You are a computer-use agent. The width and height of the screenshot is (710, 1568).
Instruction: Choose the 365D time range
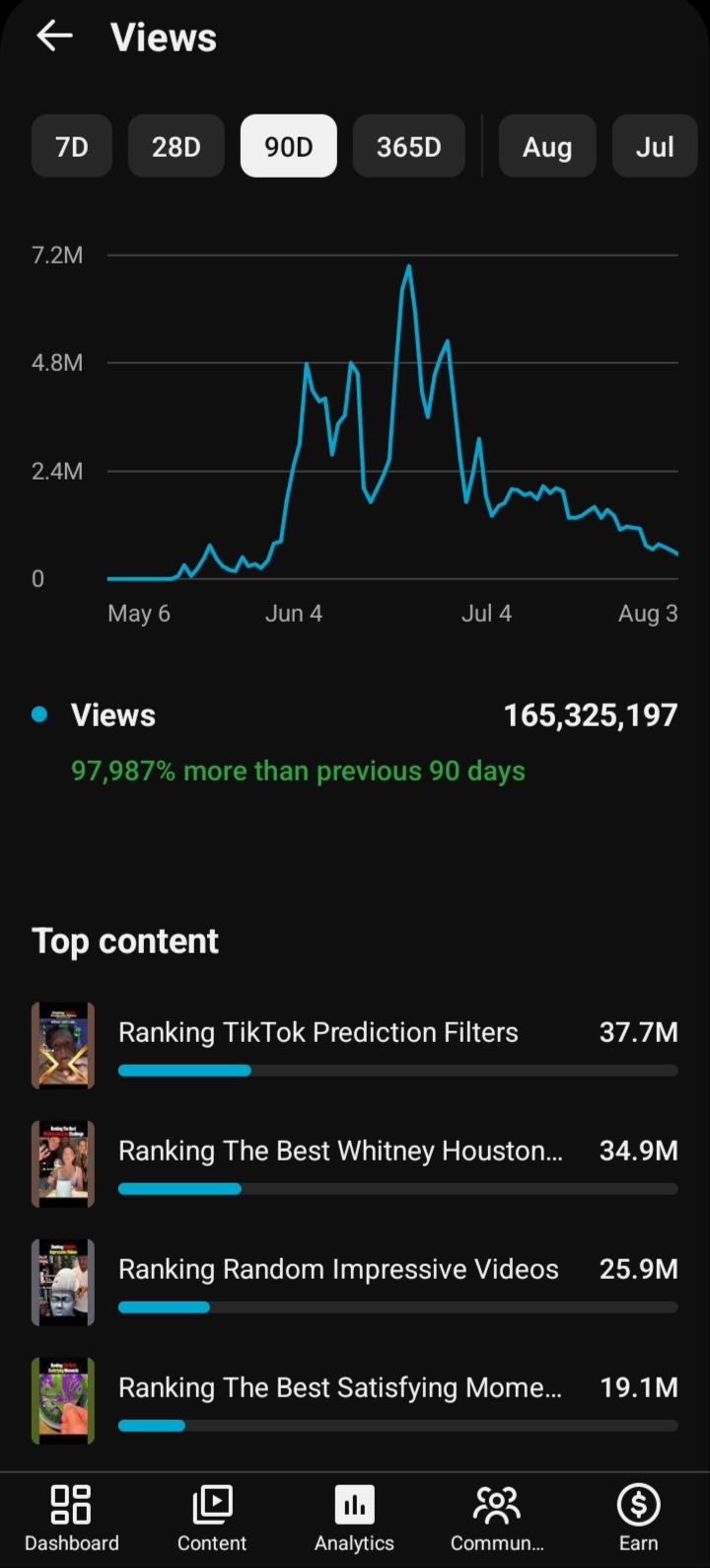click(x=409, y=146)
